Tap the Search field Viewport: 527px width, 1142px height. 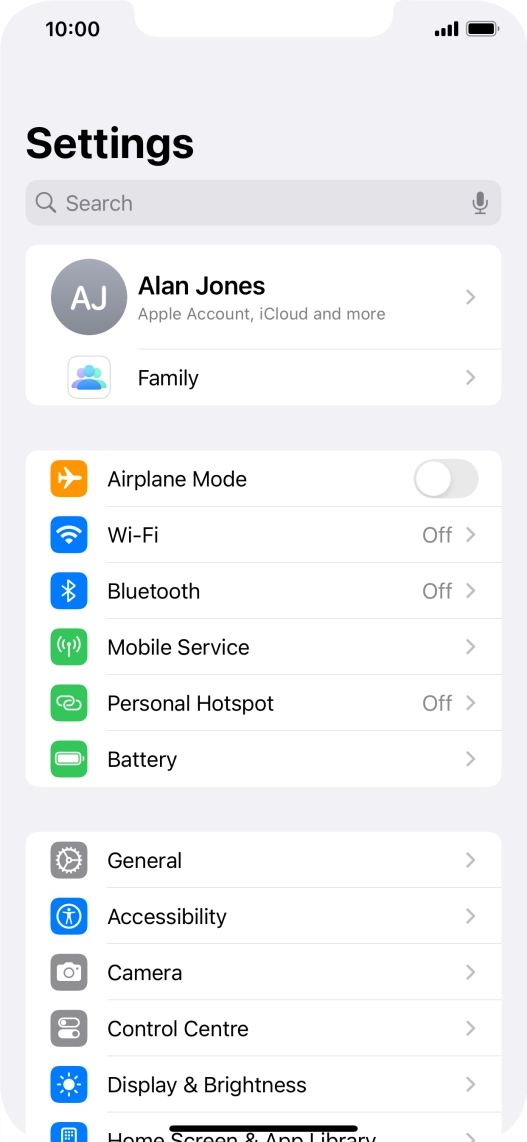(263, 202)
